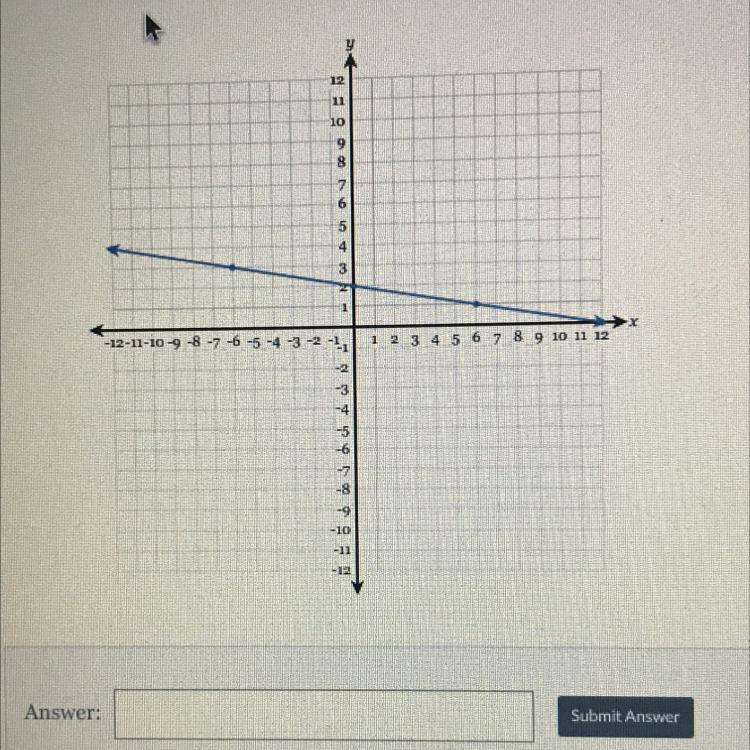Submit the answer
Viewport: 750px width, 750px height.
point(625,716)
